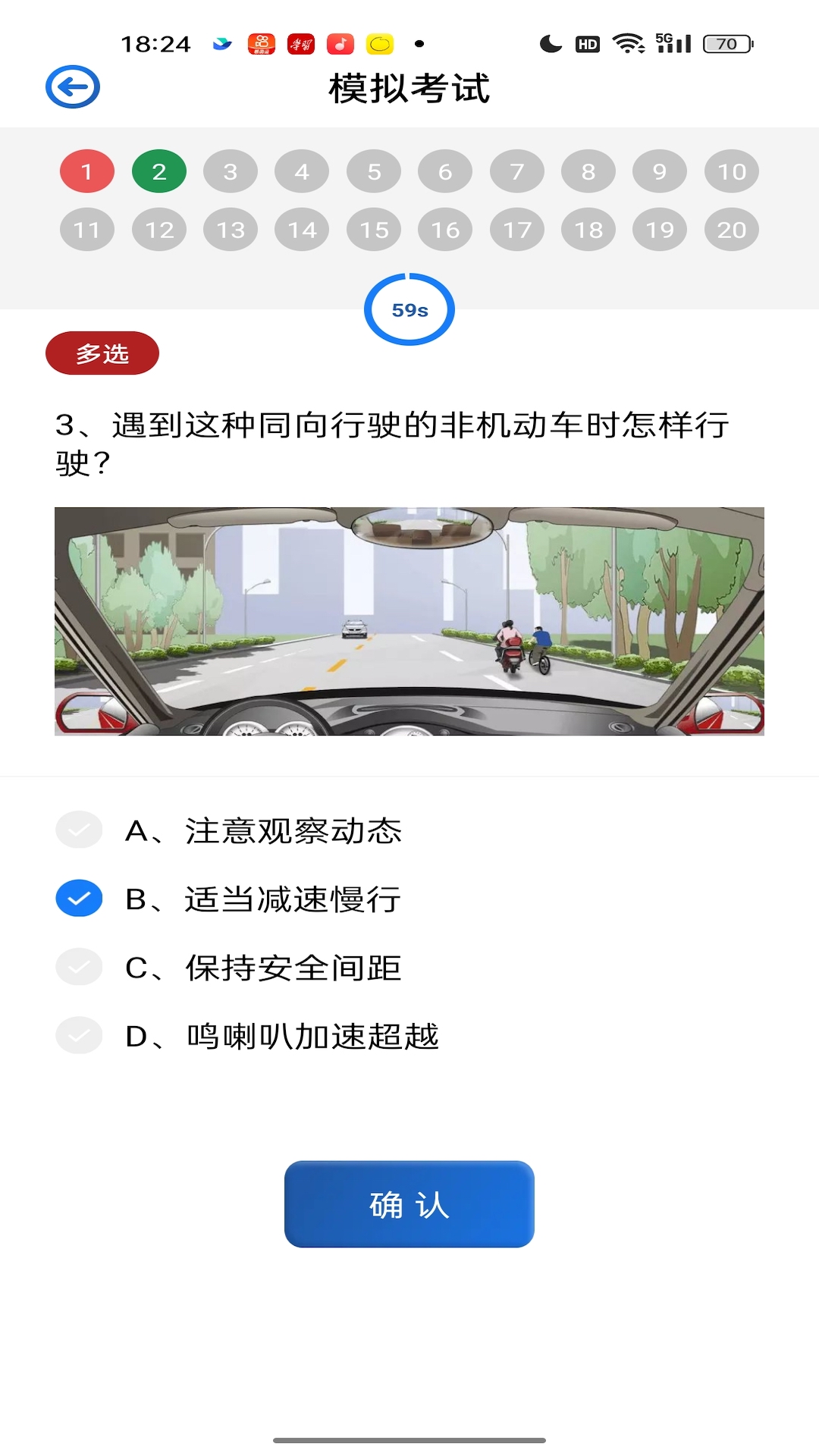819x1456 pixels.
Task: Open question 2 marked green
Action: click(158, 171)
